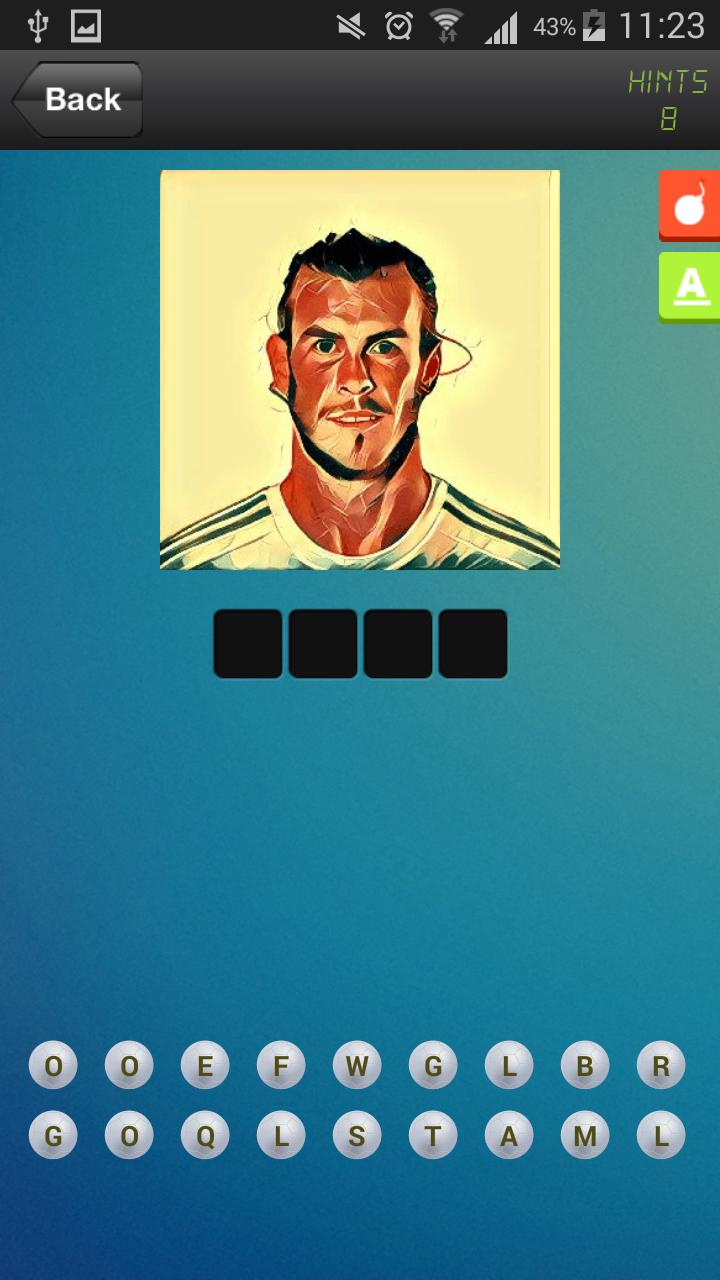This screenshot has width=720, height=1280.
Task: Tap the letter W tile
Action: pyautogui.click(x=357, y=1065)
